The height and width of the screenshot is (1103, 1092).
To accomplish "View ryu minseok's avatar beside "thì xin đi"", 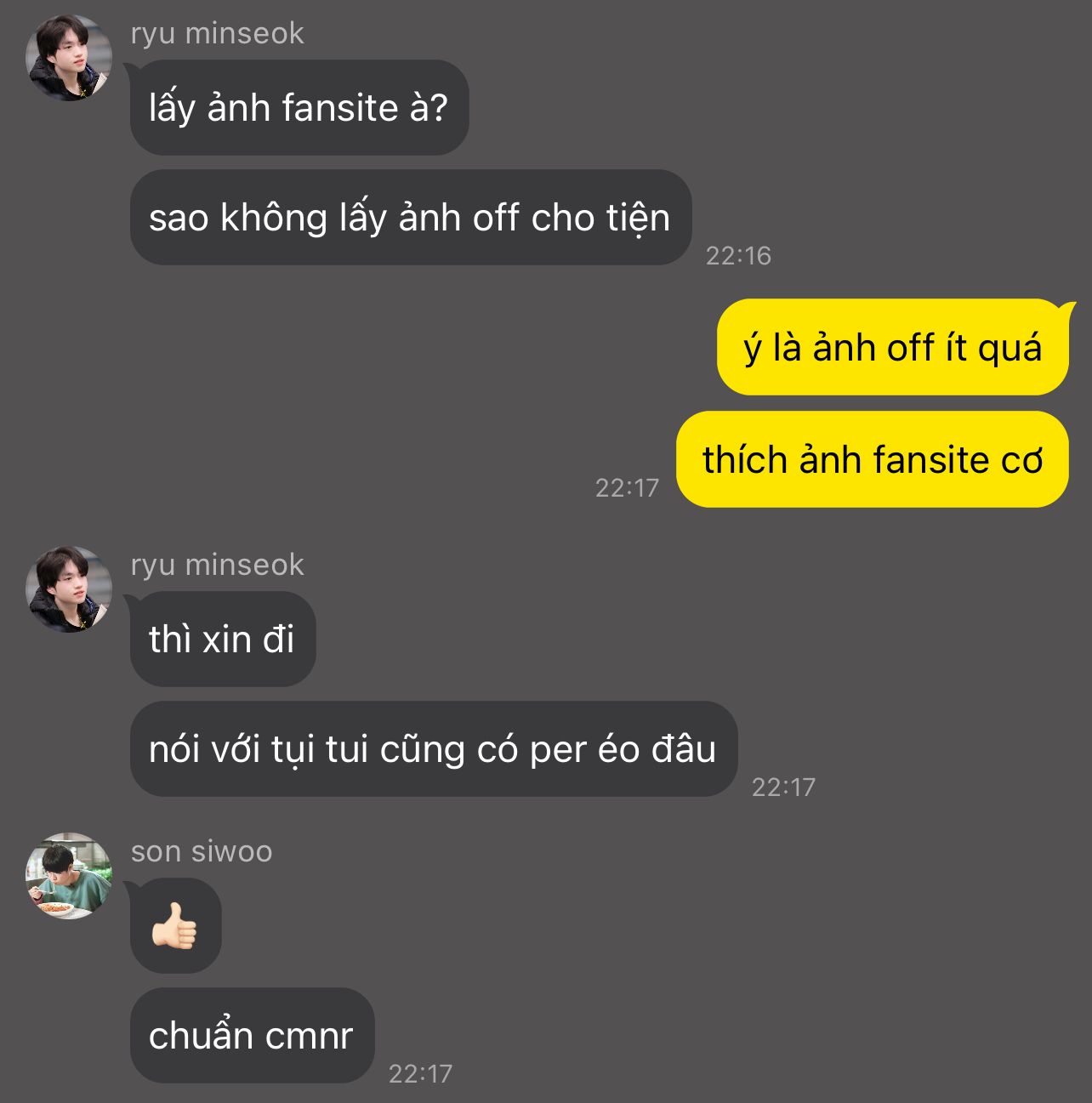I will point(69,589).
